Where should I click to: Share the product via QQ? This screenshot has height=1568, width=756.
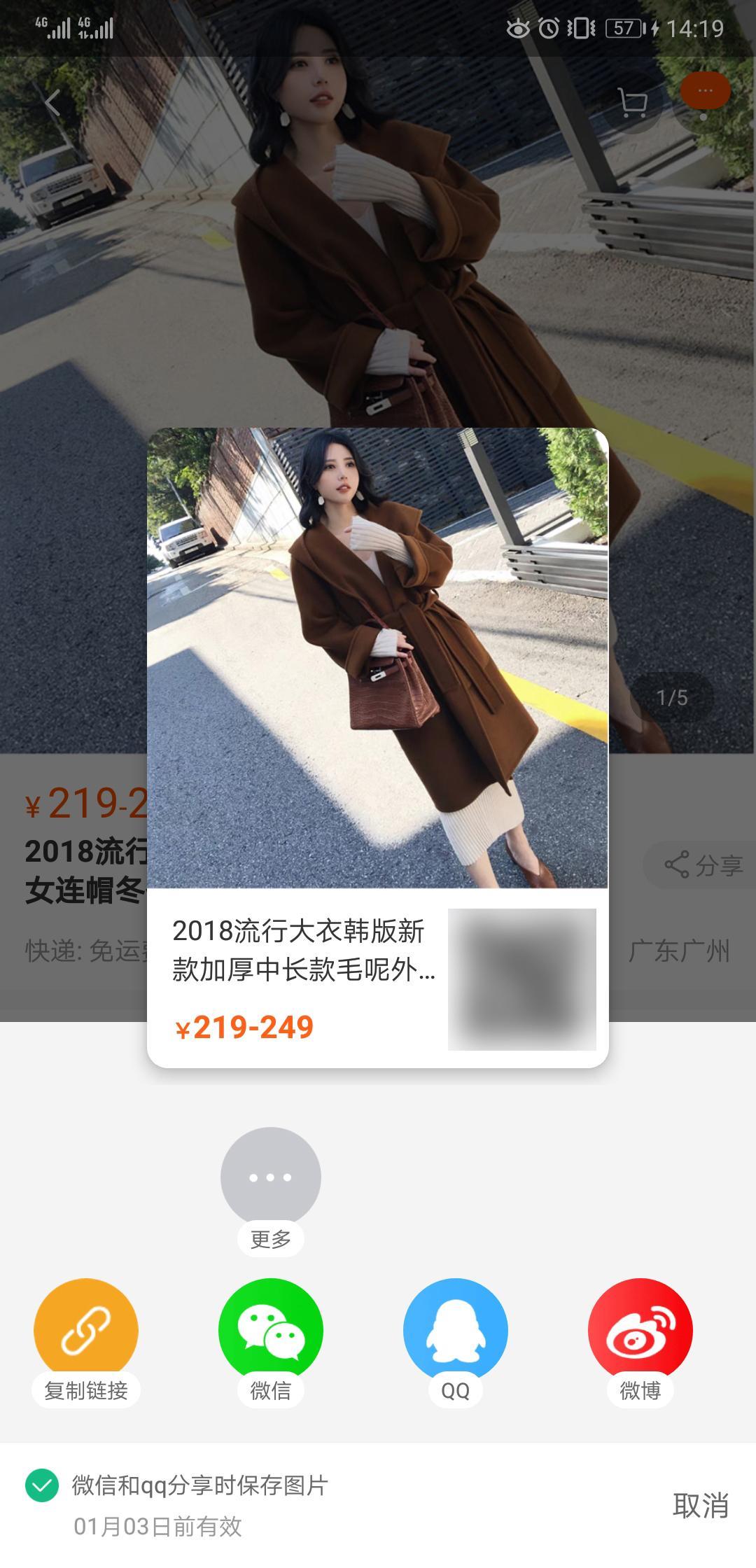[456, 1331]
